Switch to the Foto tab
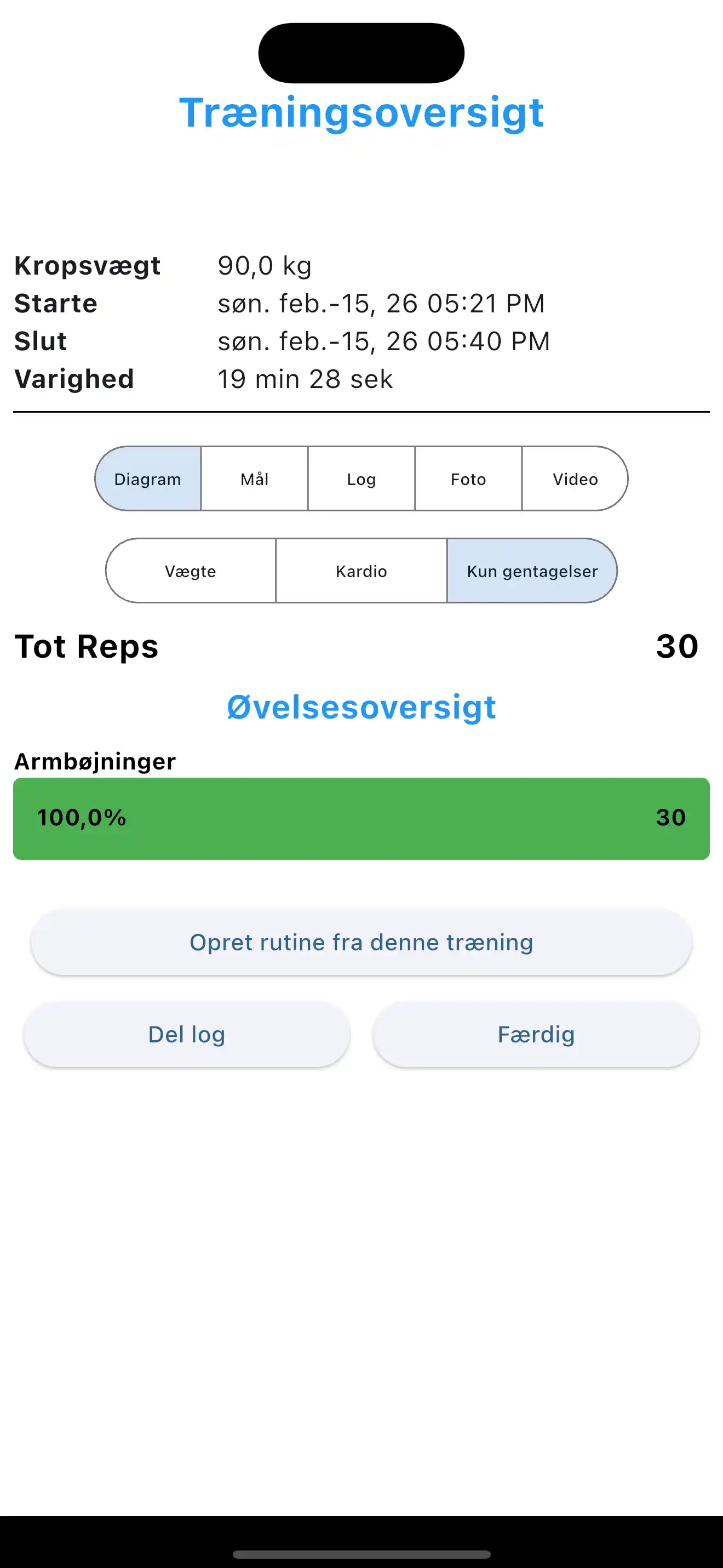The image size is (723, 1568). 468,478
